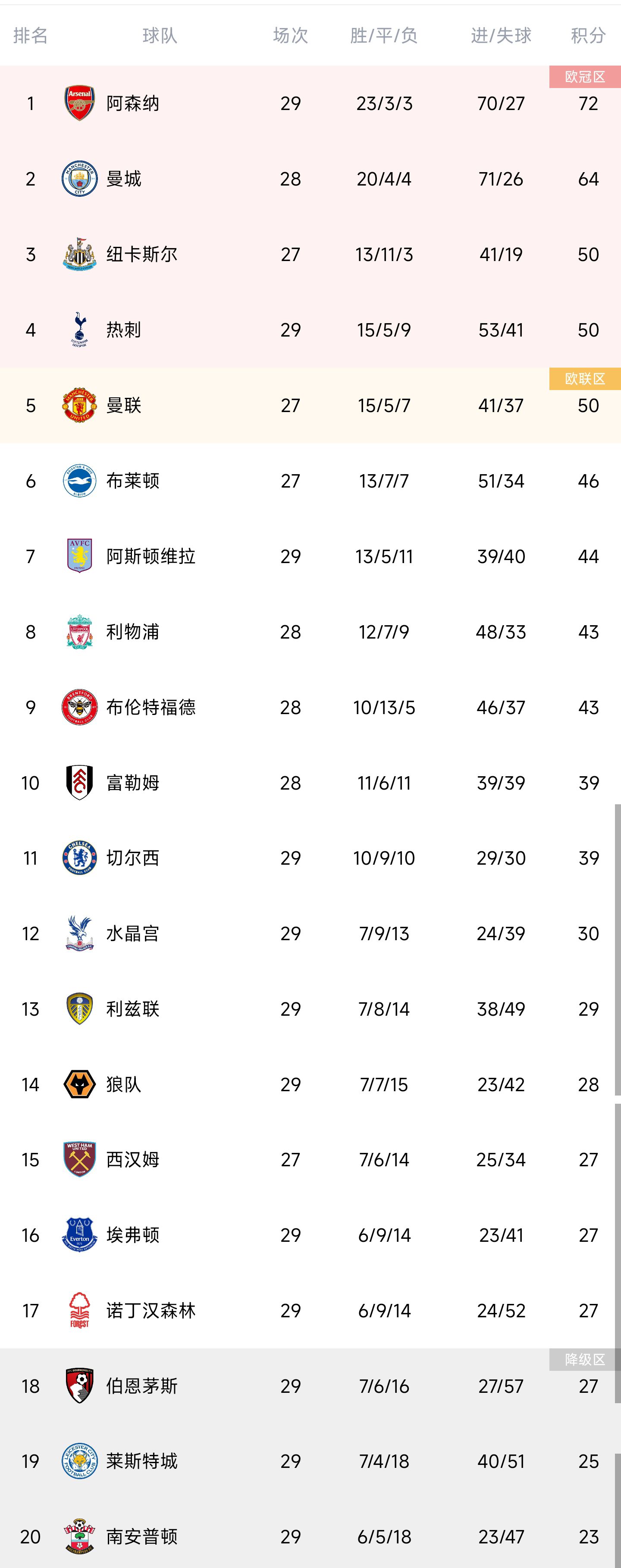
Task: Select the West Ham (西汉姆) row
Action: [132, 1159]
